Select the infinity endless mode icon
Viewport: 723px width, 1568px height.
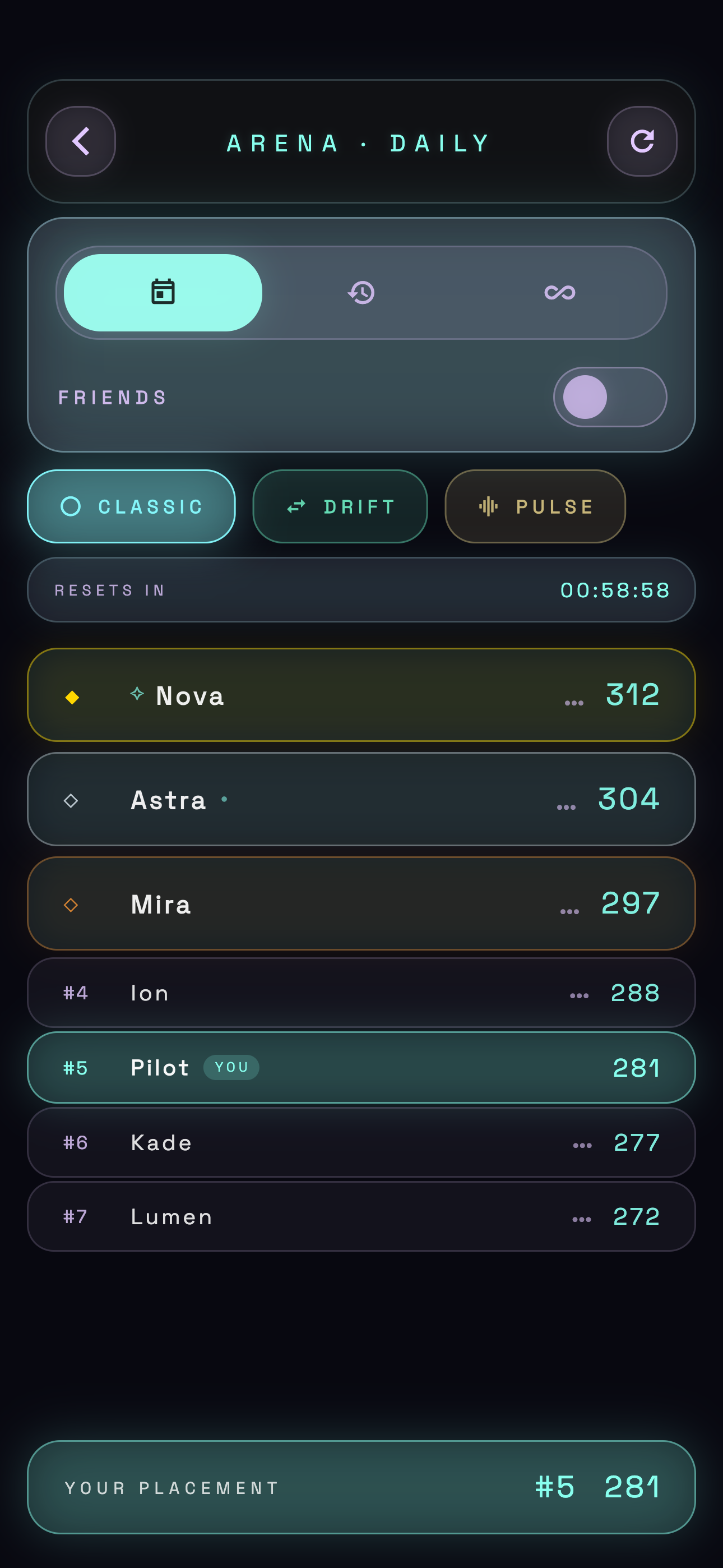561,292
